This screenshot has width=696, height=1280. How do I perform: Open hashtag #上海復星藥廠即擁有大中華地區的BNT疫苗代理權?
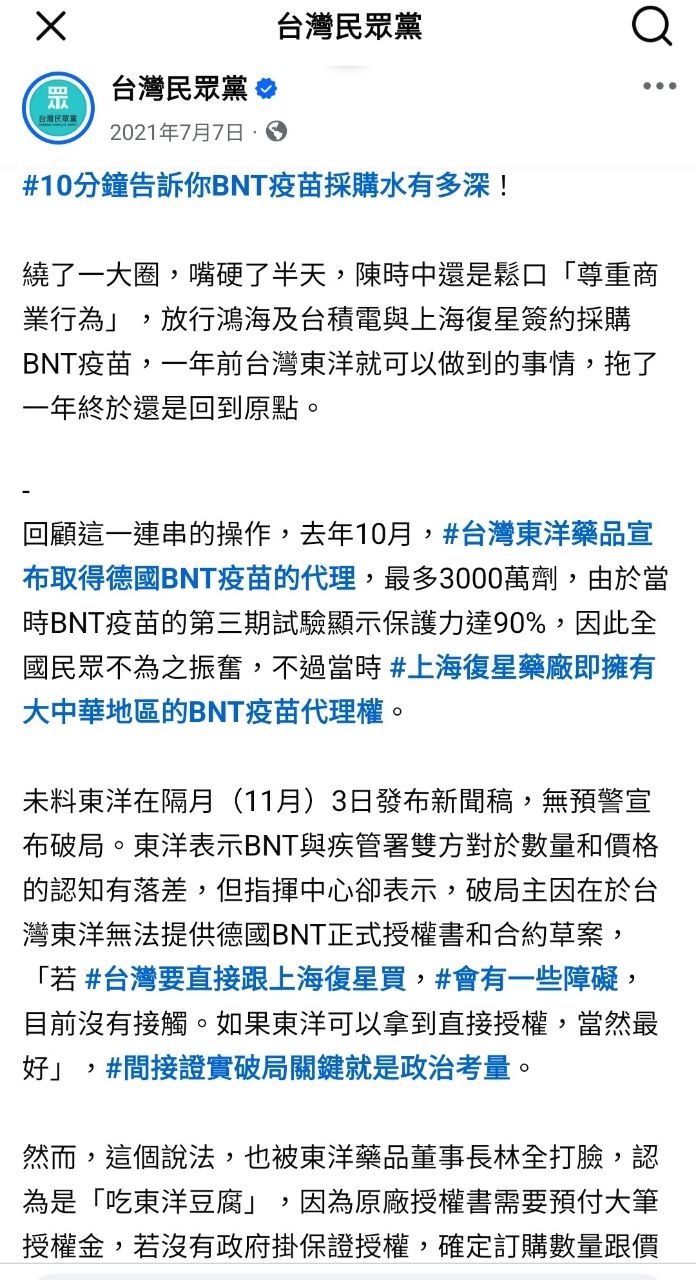338,690
